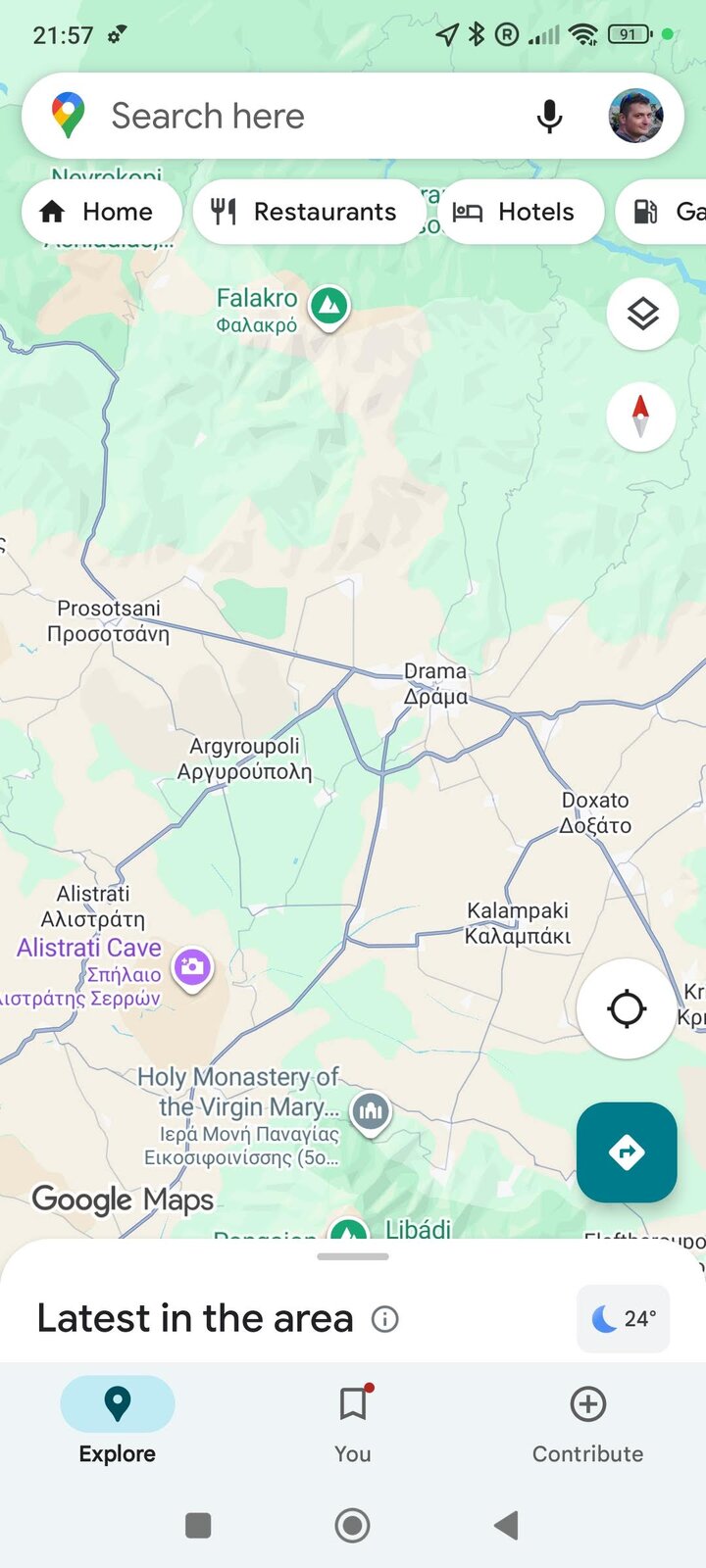Select the Home chip
This screenshot has width=706, height=1568.
[x=101, y=212]
